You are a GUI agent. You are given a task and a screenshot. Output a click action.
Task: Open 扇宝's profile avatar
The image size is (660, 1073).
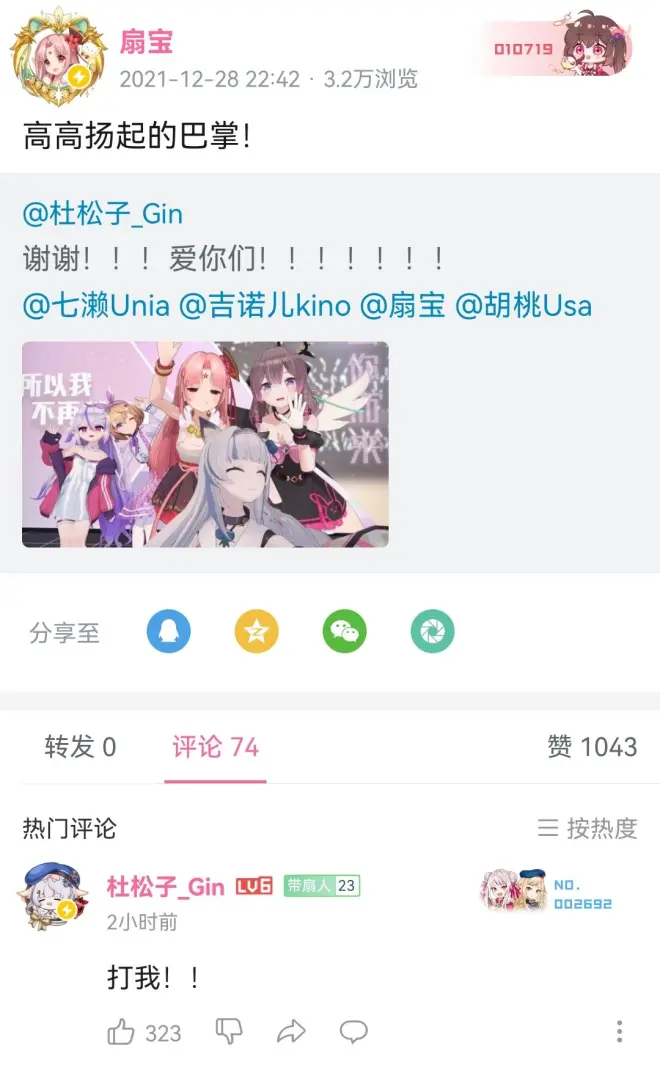[x=52, y=60]
